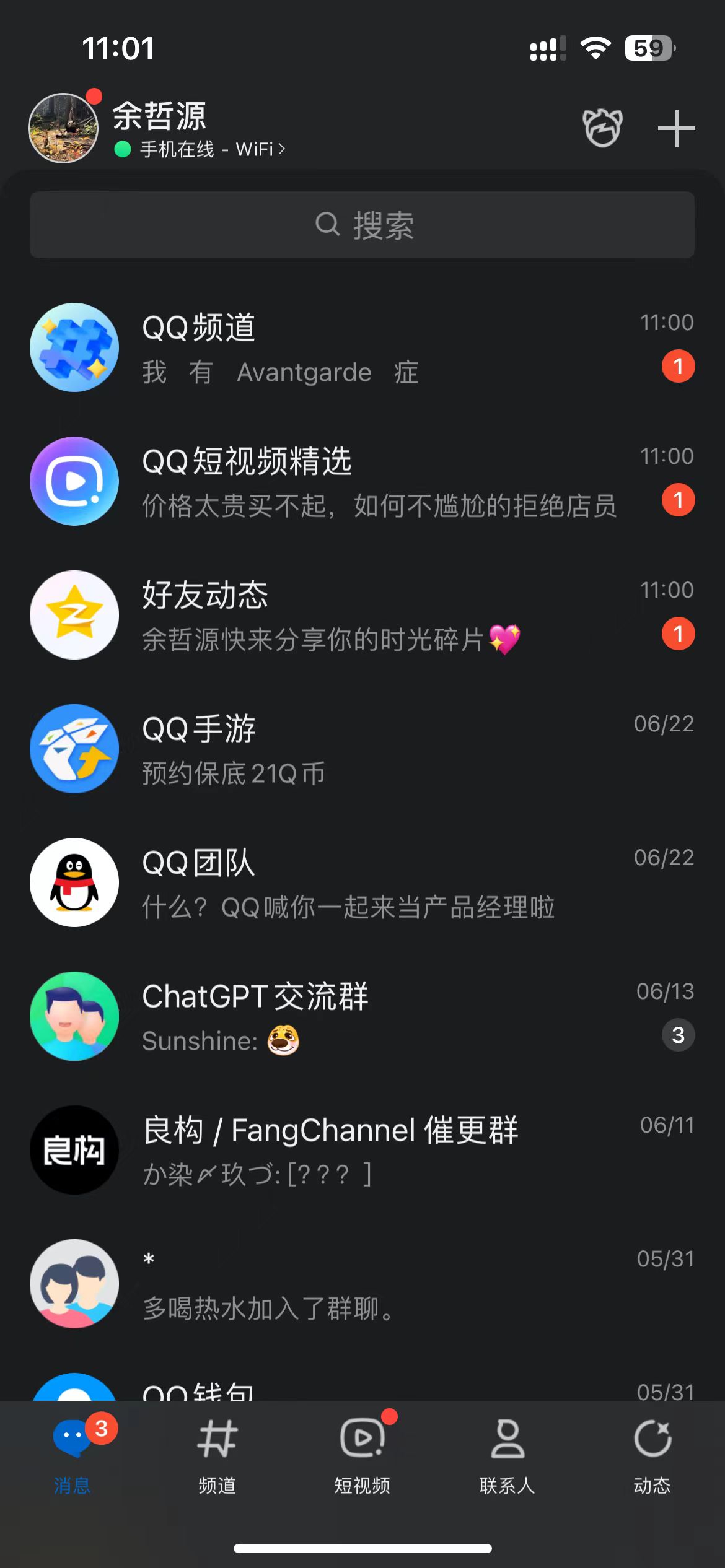Open the plus menu to add
Image resolution: width=725 pixels, height=1568 pixels.
[676, 128]
